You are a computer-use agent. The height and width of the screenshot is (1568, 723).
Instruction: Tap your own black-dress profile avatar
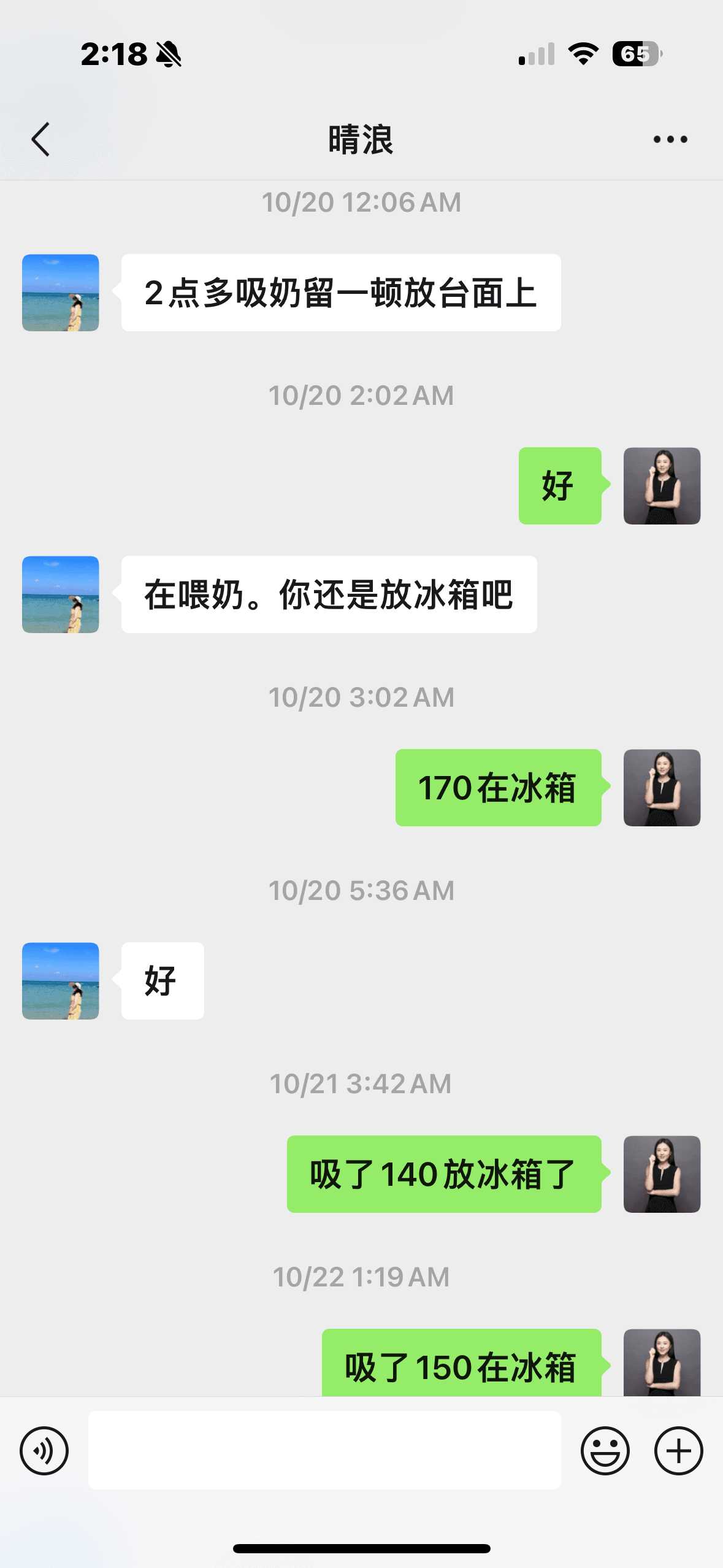point(662,486)
